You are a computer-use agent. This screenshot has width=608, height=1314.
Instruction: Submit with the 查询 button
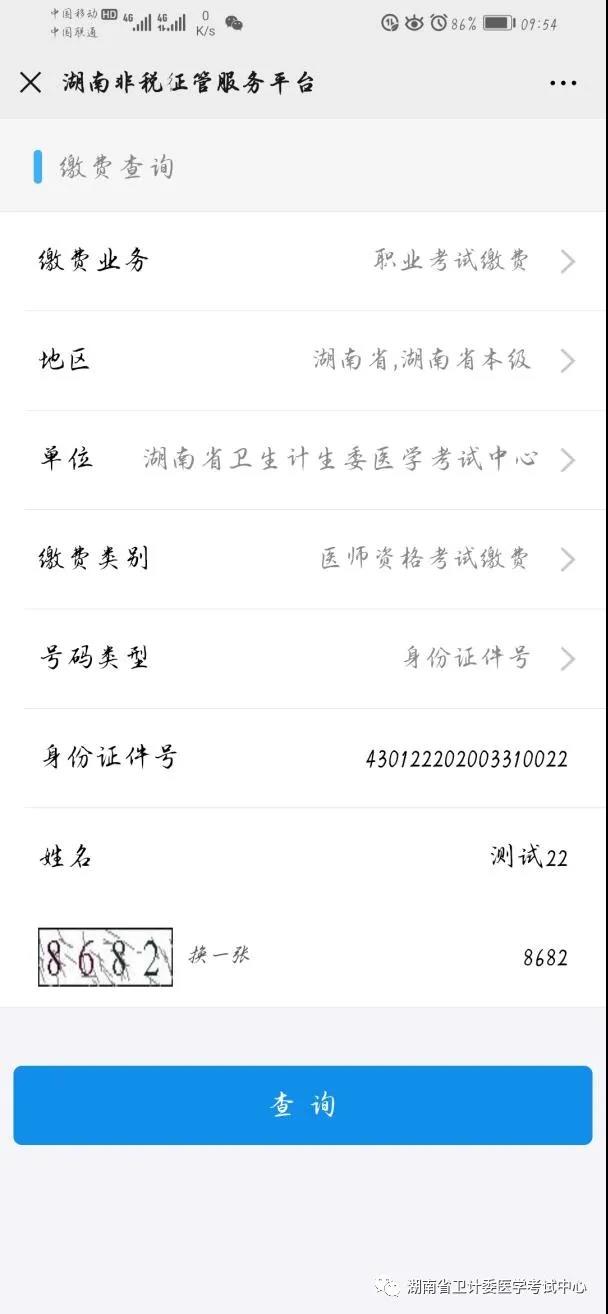(303, 1104)
